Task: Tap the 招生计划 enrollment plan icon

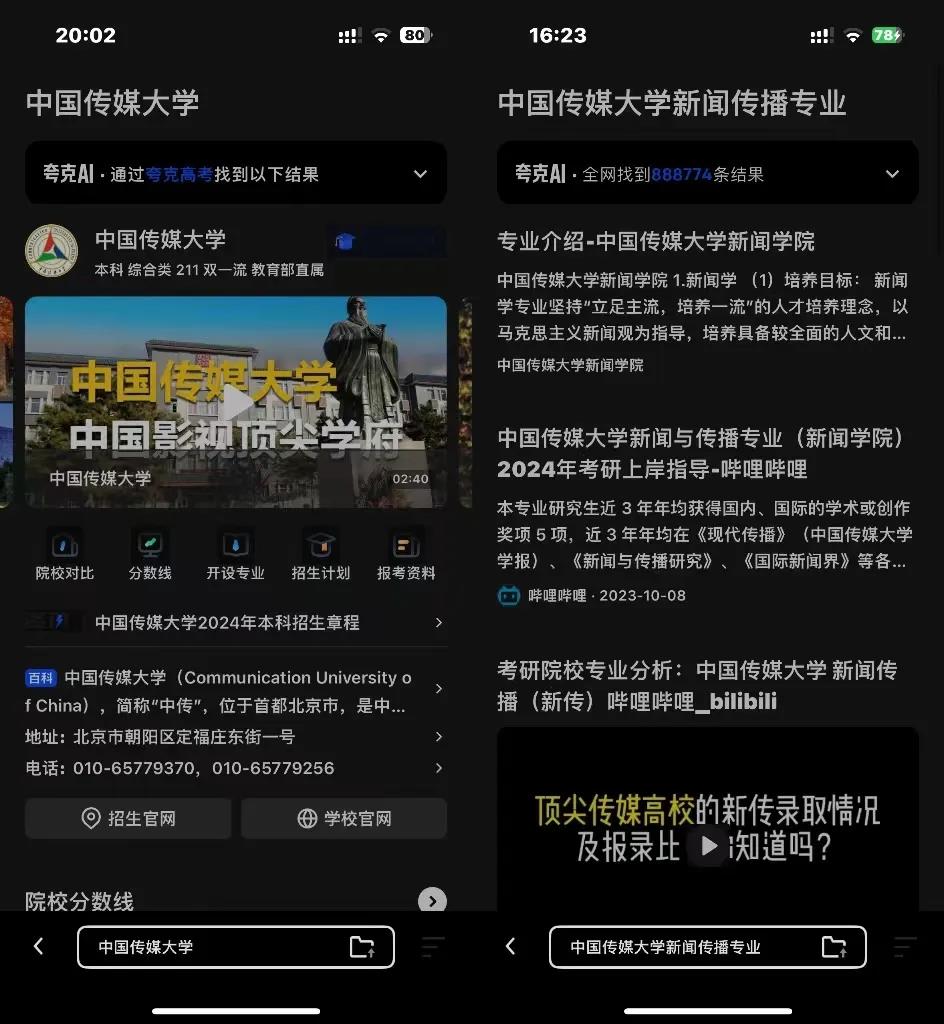Action: pyautogui.click(x=320, y=554)
